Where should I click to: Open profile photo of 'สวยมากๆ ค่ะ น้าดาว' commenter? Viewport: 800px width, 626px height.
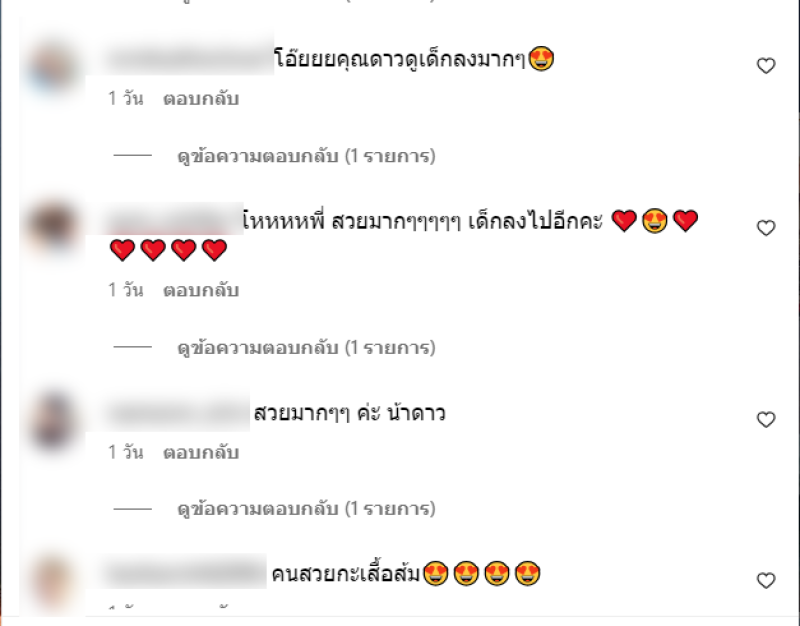coord(53,418)
